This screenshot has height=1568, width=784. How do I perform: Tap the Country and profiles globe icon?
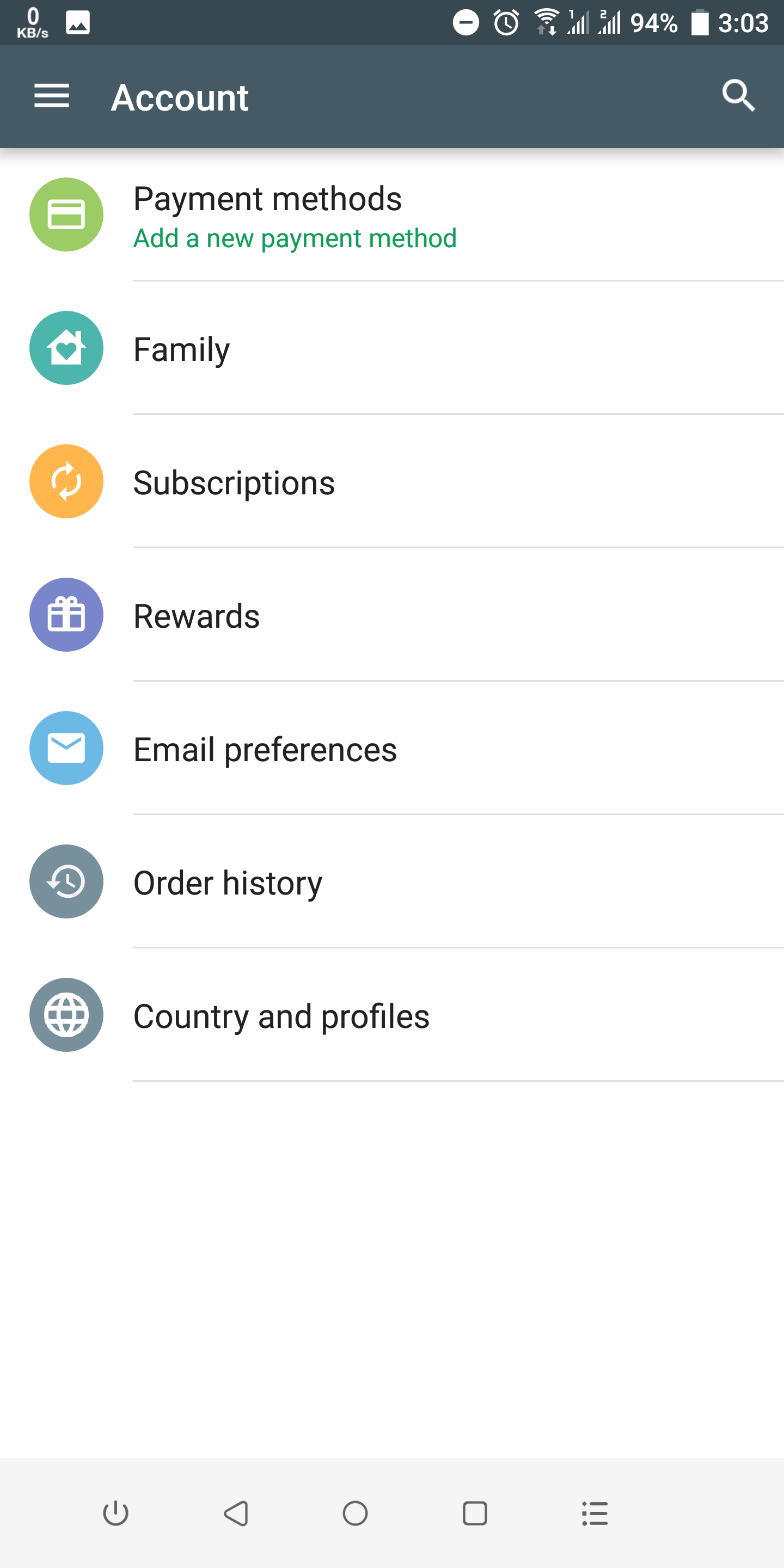[66, 1015]
